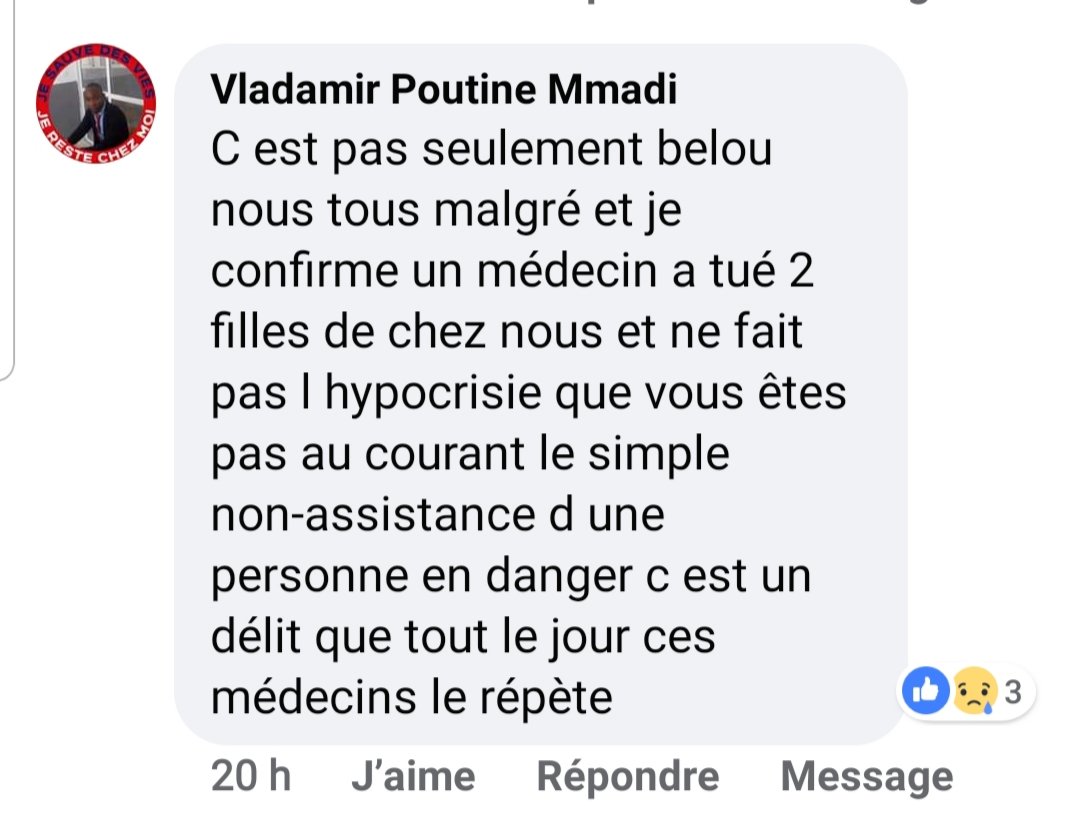This screenshot has width=1080, height=825.
Task: View the 3 reactions on the comment
Action: pyautogui.click(x=966, y=691)
